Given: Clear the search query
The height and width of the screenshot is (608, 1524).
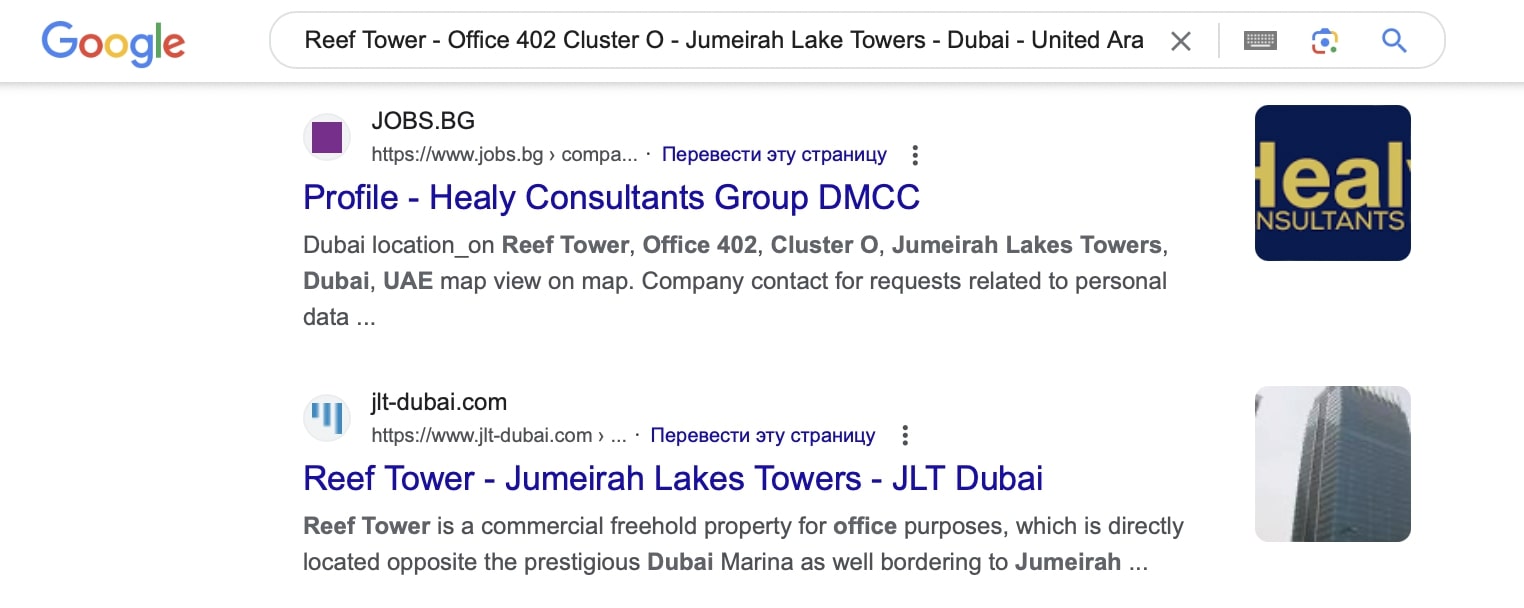Looking at the screenshot, I should 1181,41.
